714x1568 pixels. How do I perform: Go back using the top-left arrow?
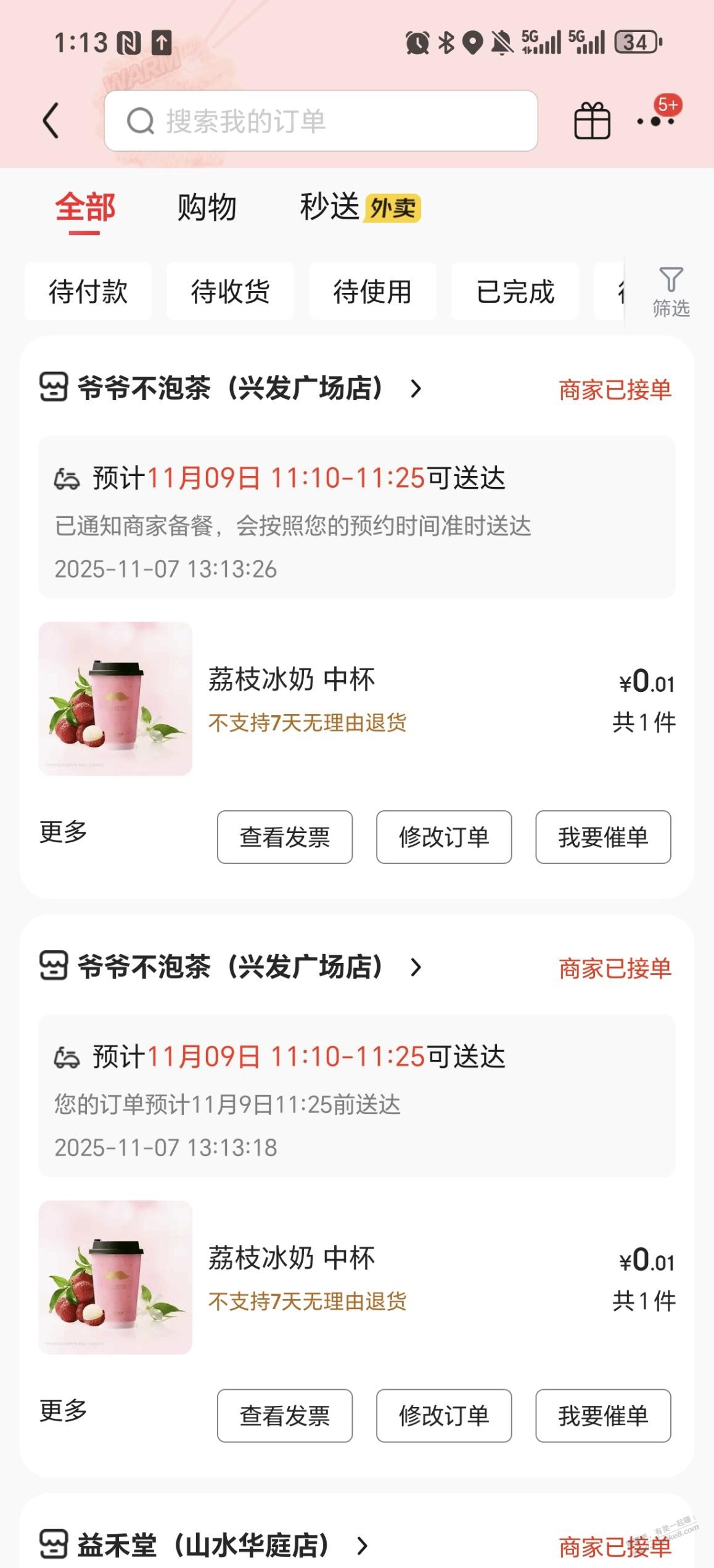point(51,120)
